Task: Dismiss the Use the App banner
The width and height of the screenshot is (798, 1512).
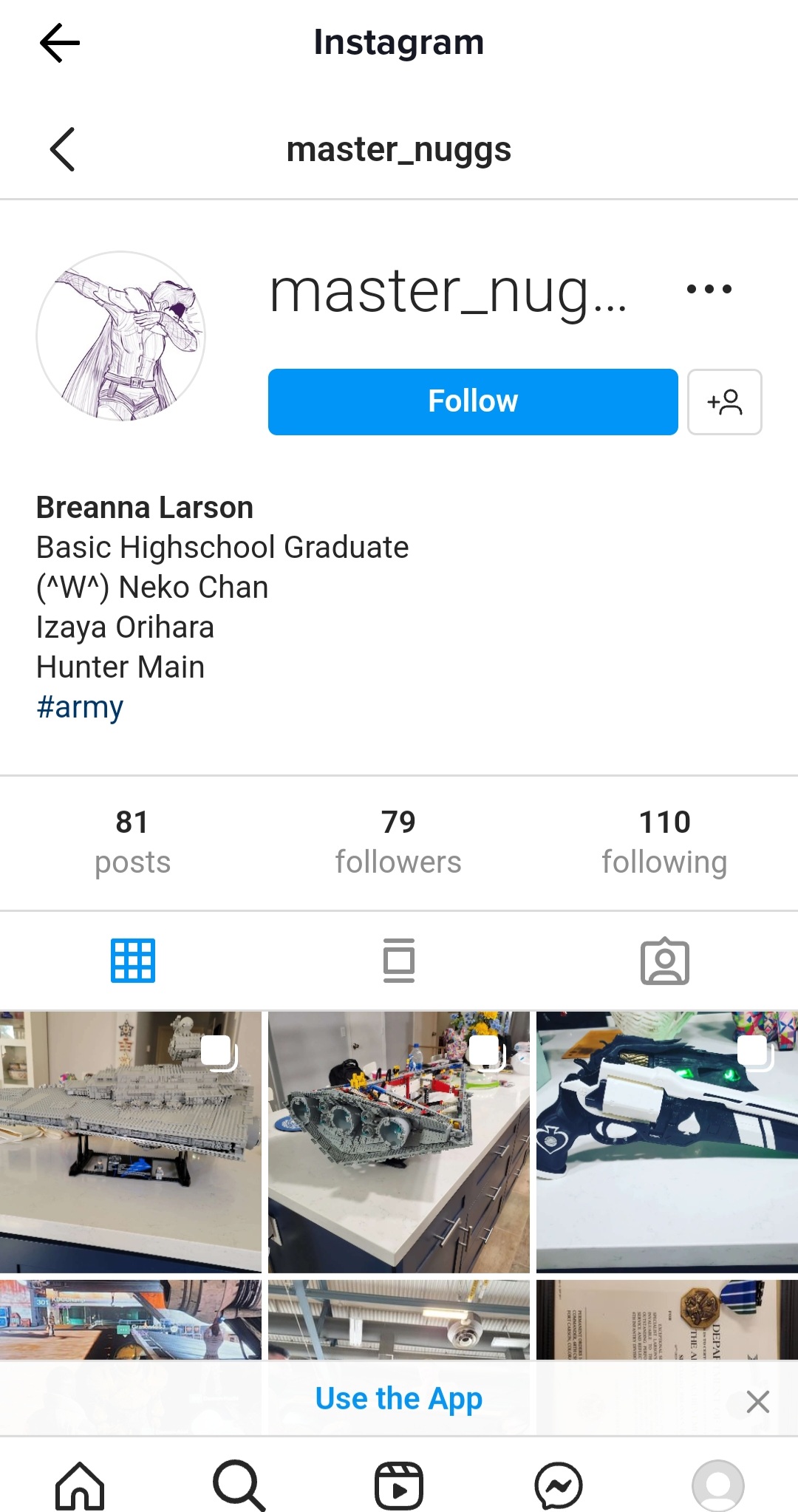Action: click(757, 1401)
